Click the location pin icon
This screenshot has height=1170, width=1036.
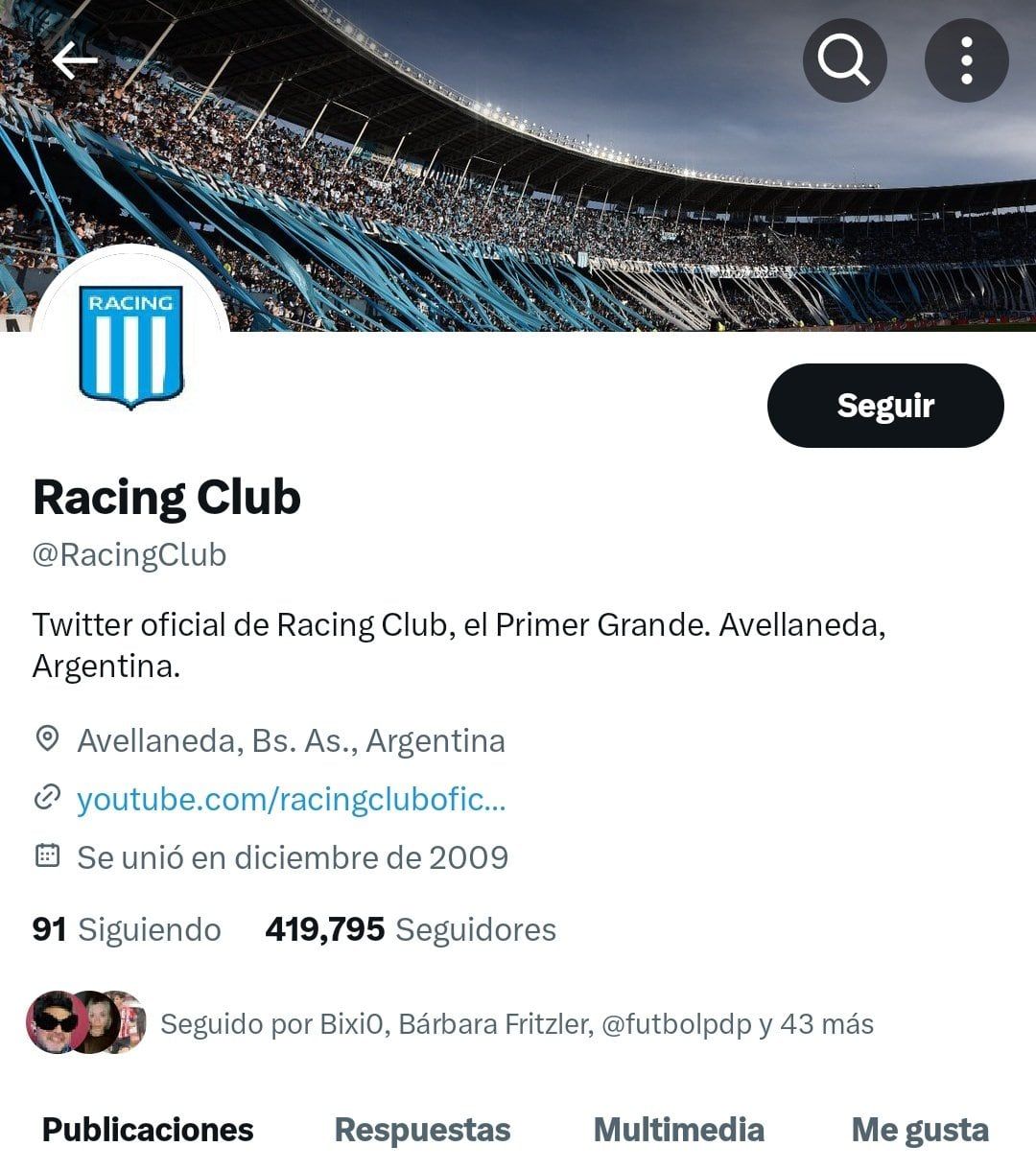click(x=45, y=739)
